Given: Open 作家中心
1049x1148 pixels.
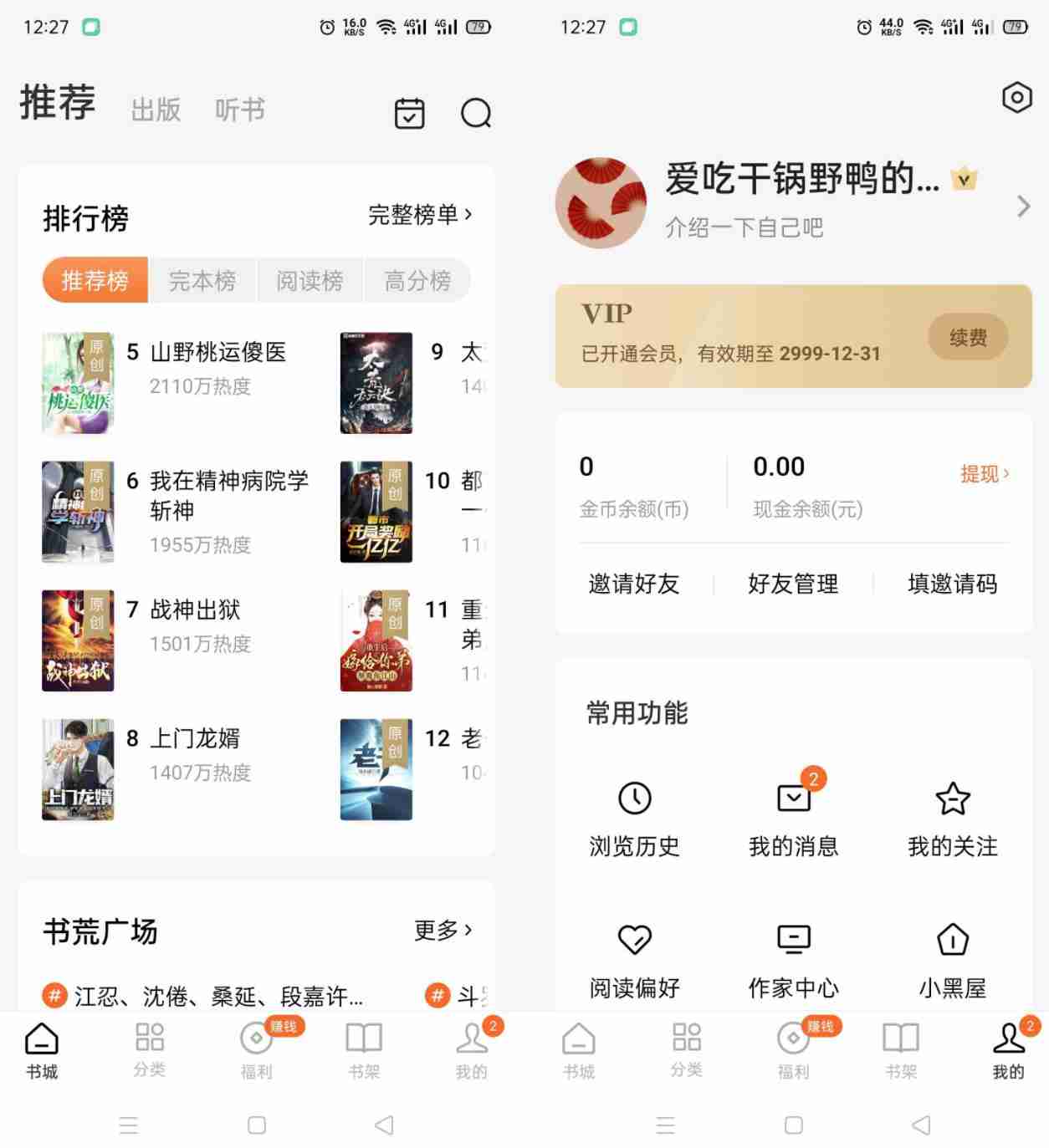Looking at the screenshot, I should coord(793,960).
